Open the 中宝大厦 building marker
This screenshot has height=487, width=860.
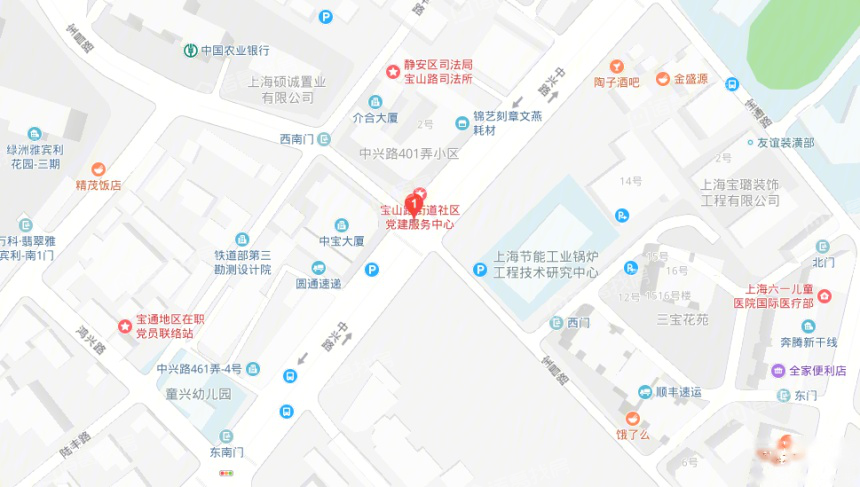[341, 225]
